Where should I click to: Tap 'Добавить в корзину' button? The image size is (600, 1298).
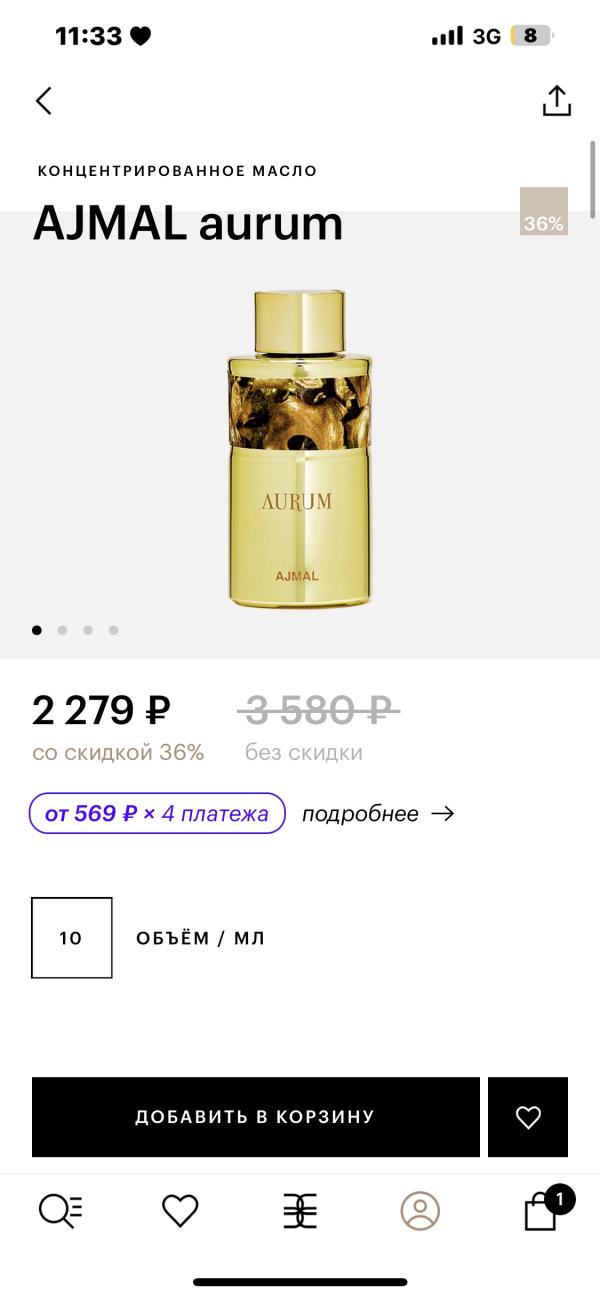click(x=255, y=1117)
